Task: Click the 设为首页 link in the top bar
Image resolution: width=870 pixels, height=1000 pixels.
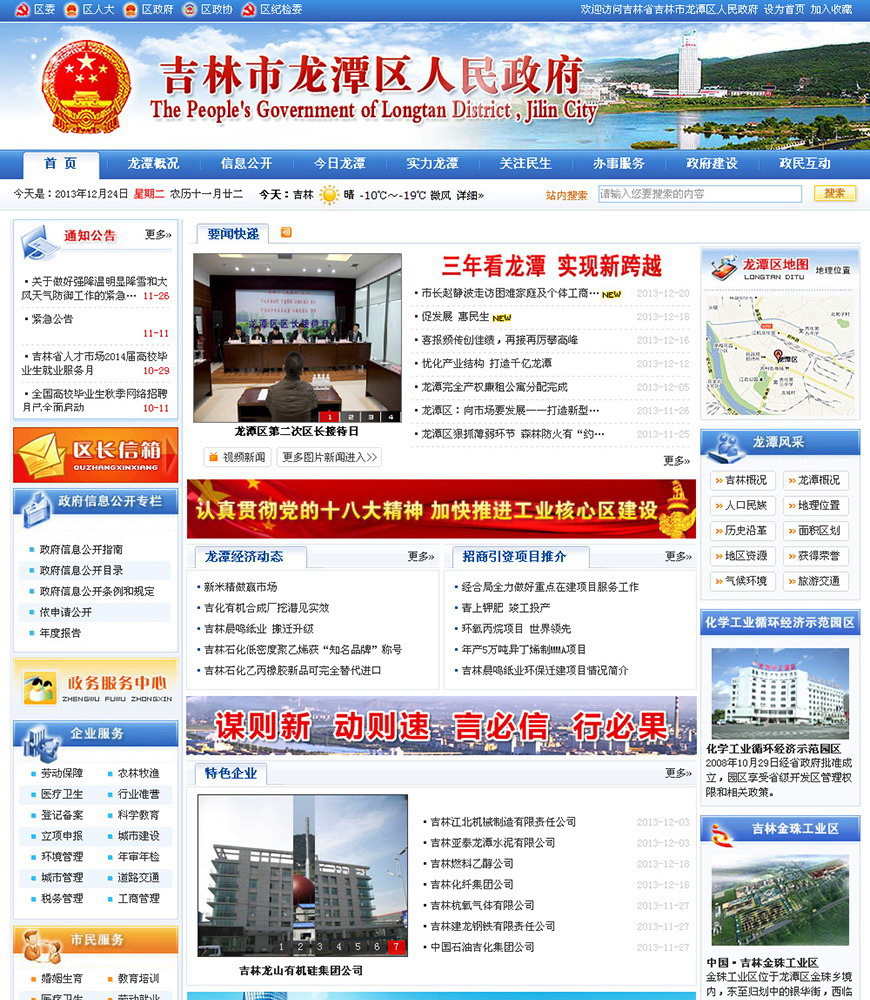Action: pos(783,9)
